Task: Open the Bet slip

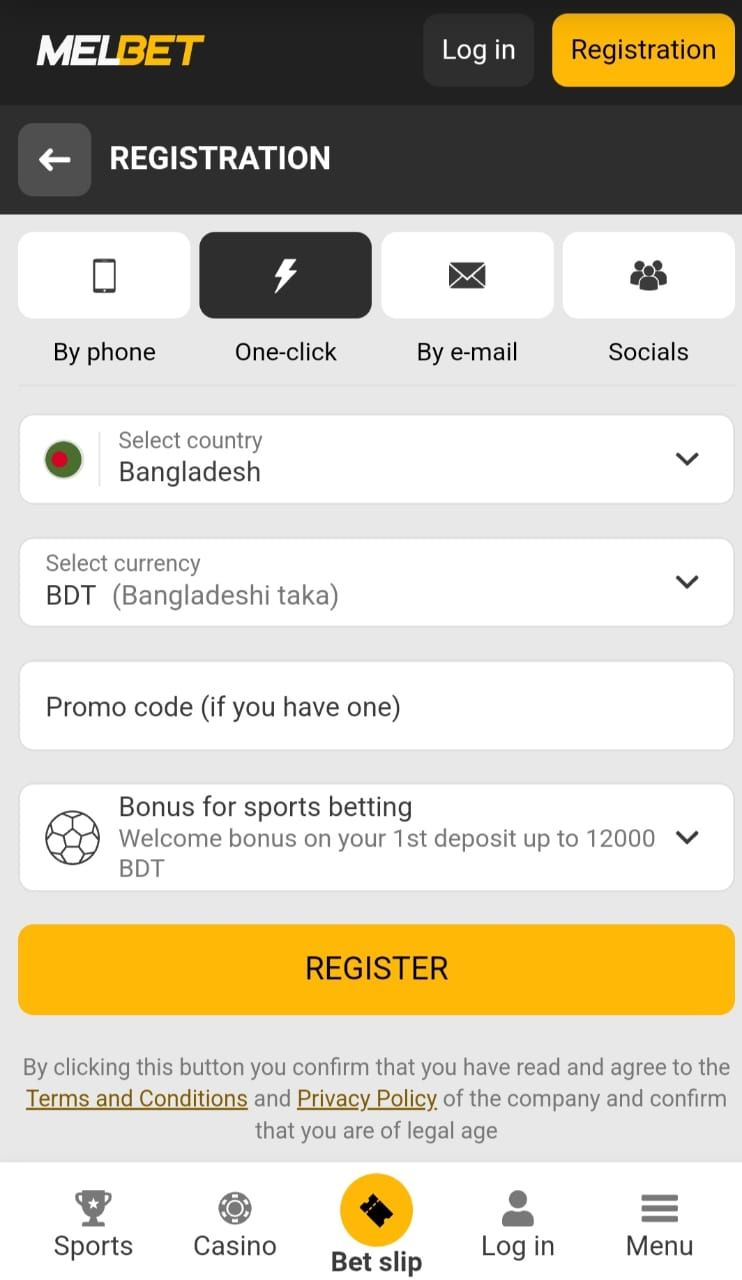Action: pyautogui.click(x=376, y=1224)
